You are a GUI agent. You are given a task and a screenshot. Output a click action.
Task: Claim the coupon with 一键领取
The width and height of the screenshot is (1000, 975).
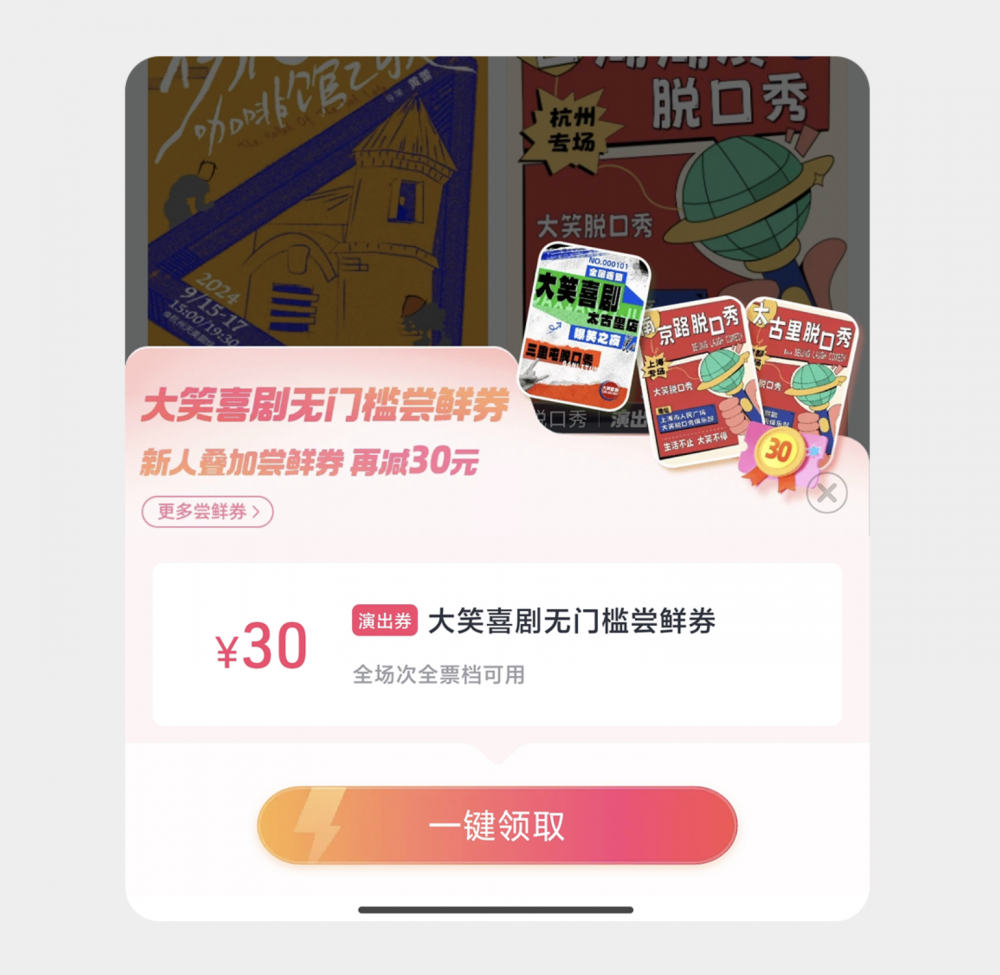[x=497, y=826]
